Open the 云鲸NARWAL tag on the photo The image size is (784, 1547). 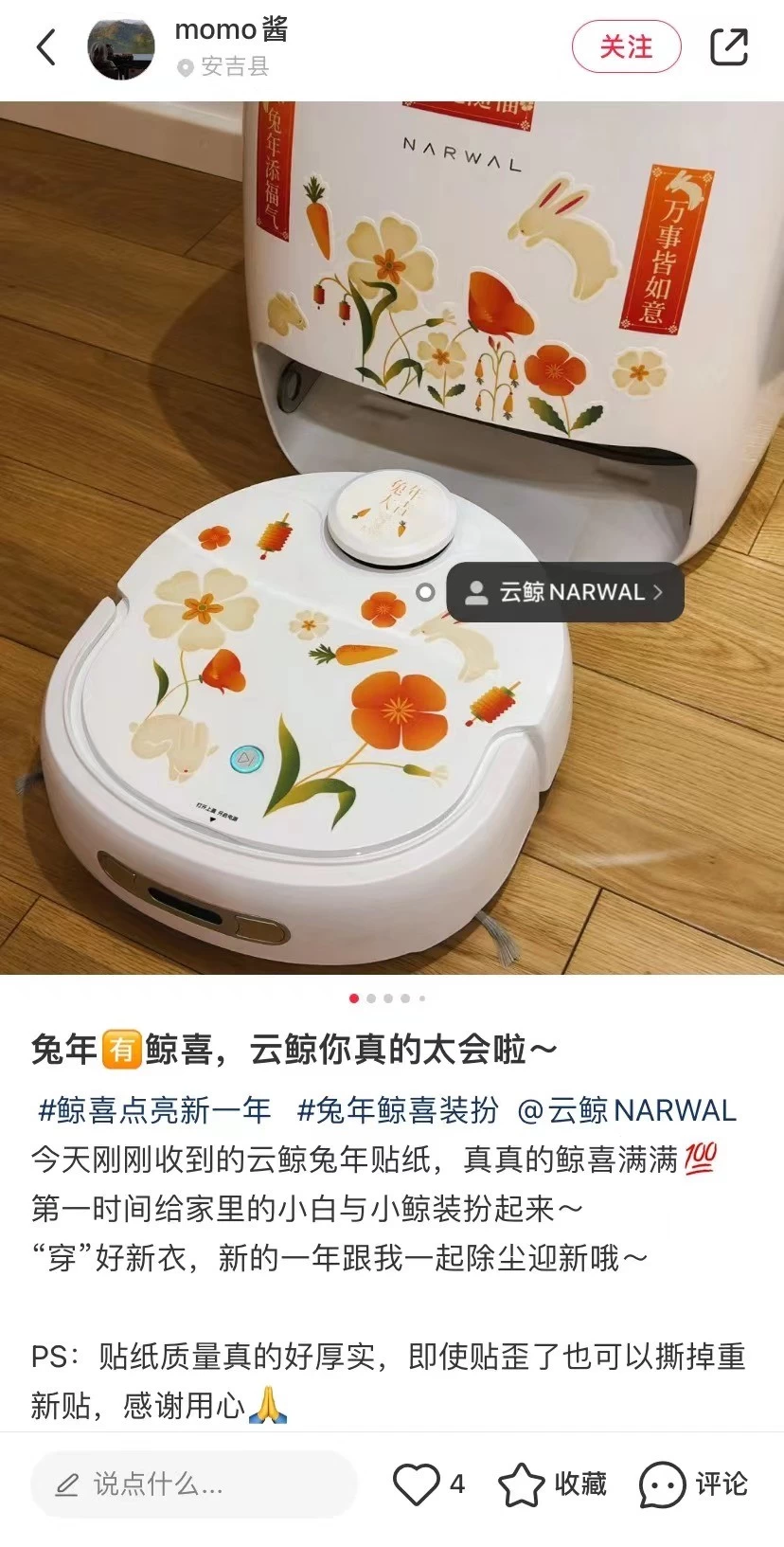point(564,592)
